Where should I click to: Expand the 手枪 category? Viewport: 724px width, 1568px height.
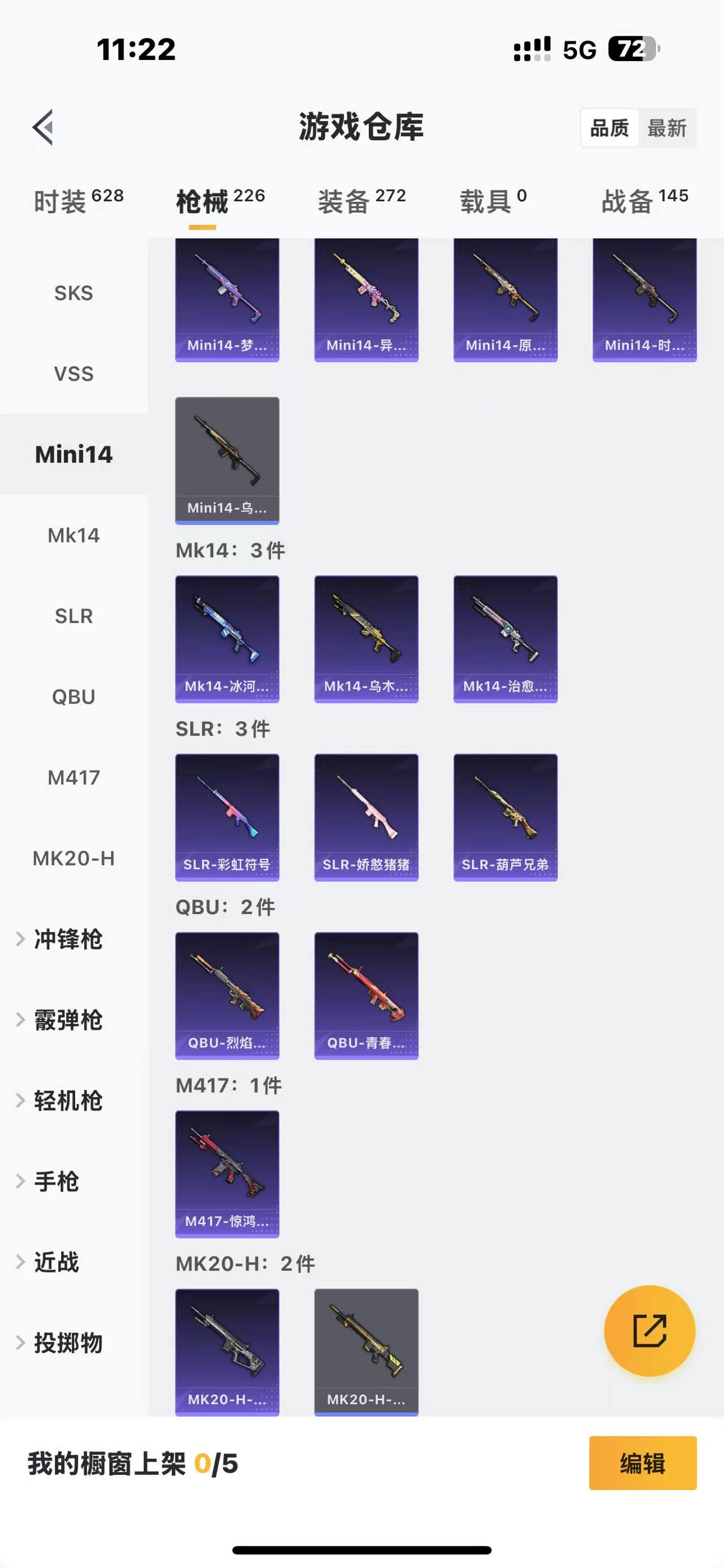(x=56, y=1181)
